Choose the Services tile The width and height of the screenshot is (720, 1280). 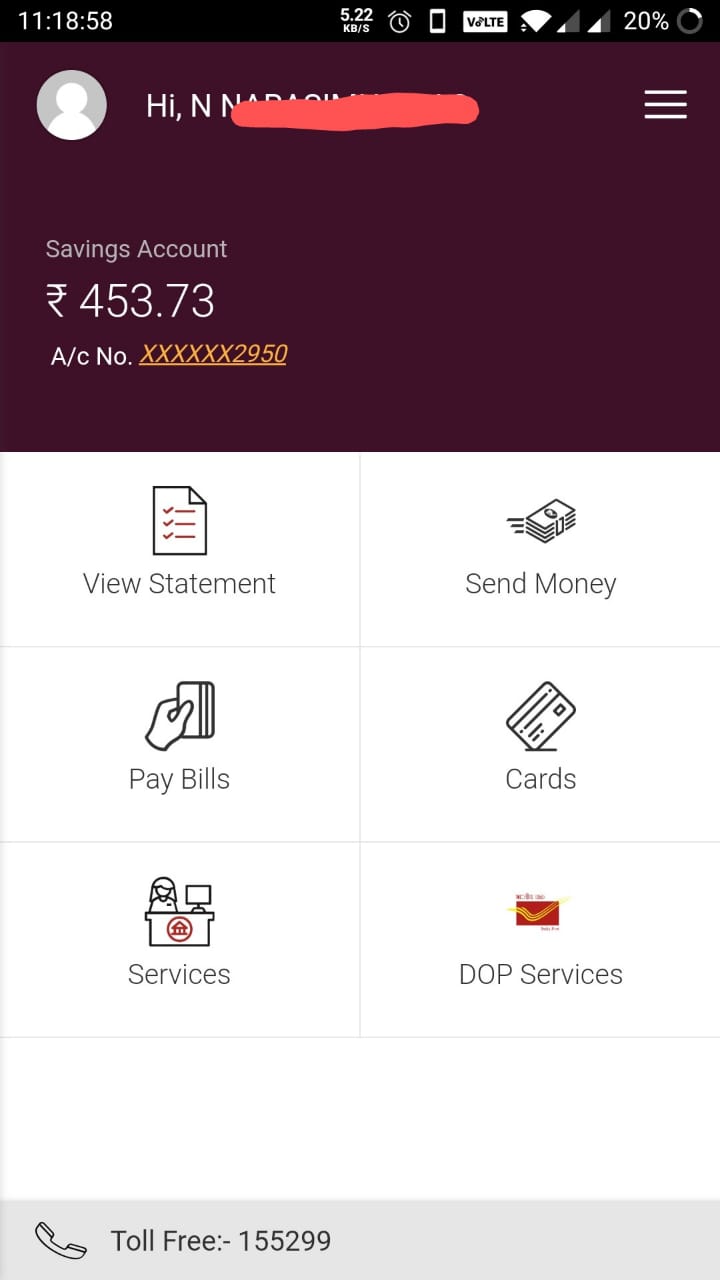[x=180, y=938]
